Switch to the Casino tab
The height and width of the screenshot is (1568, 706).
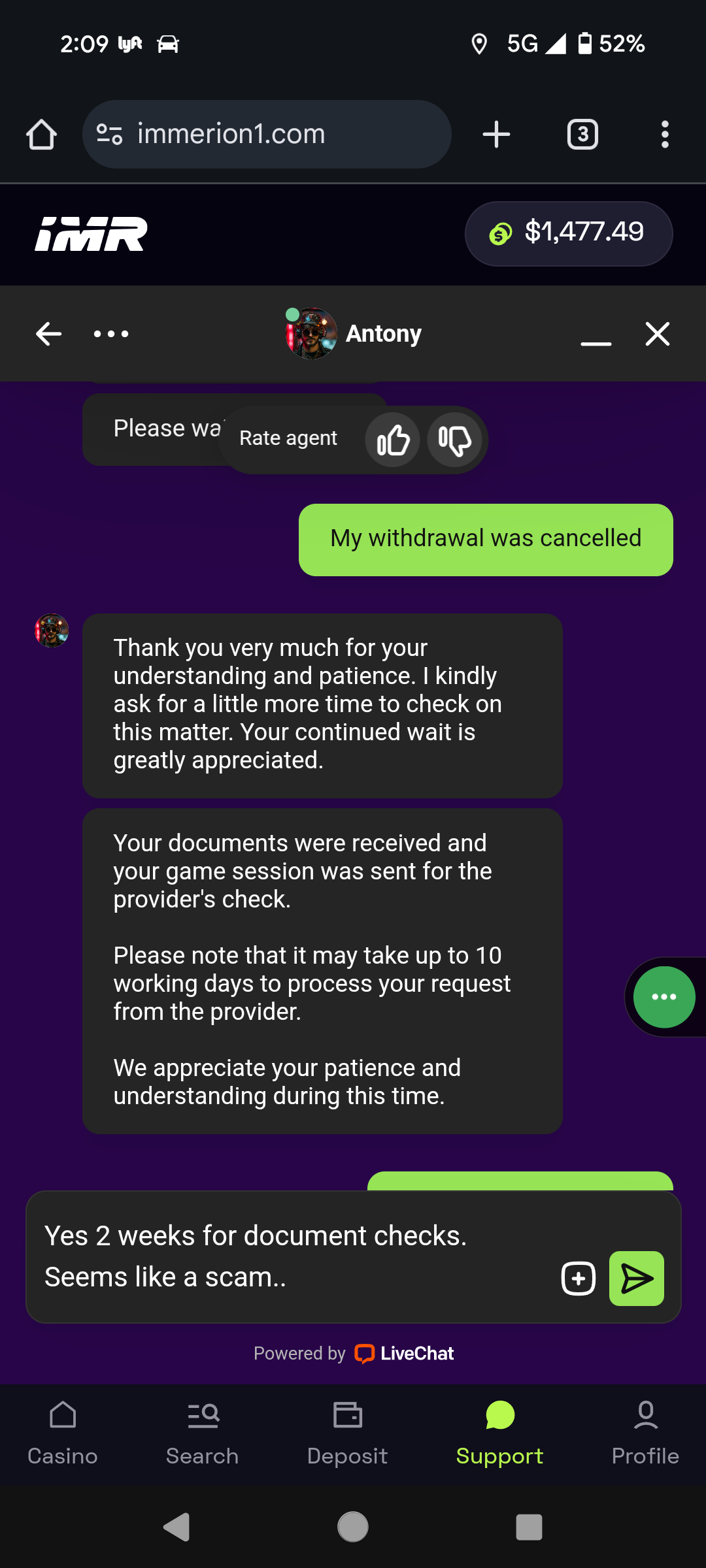tap(63, 1433)
